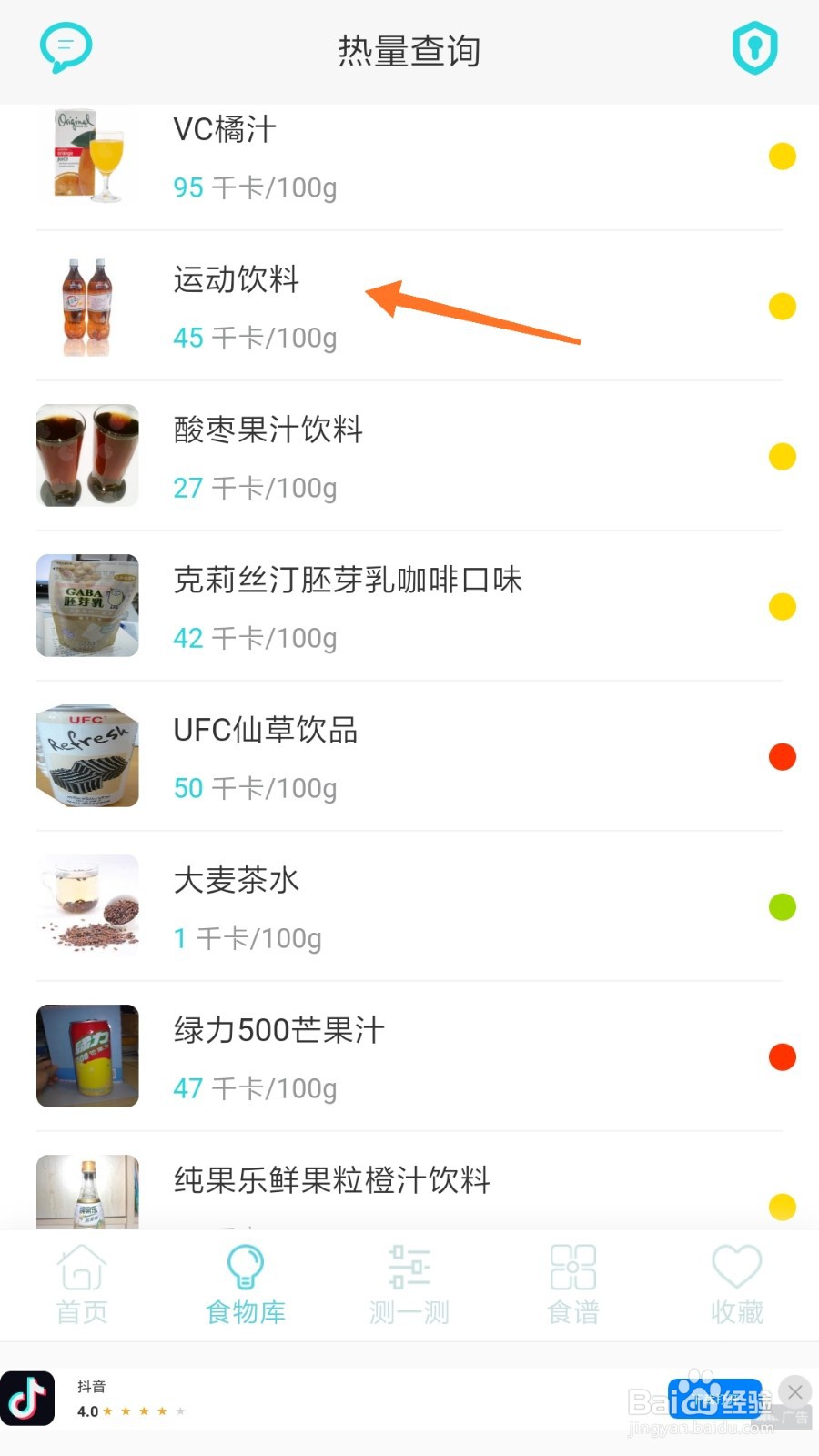Open the chat messages icon at top left
This screenshot has height=1456, width=819.
tap(65, 47)
